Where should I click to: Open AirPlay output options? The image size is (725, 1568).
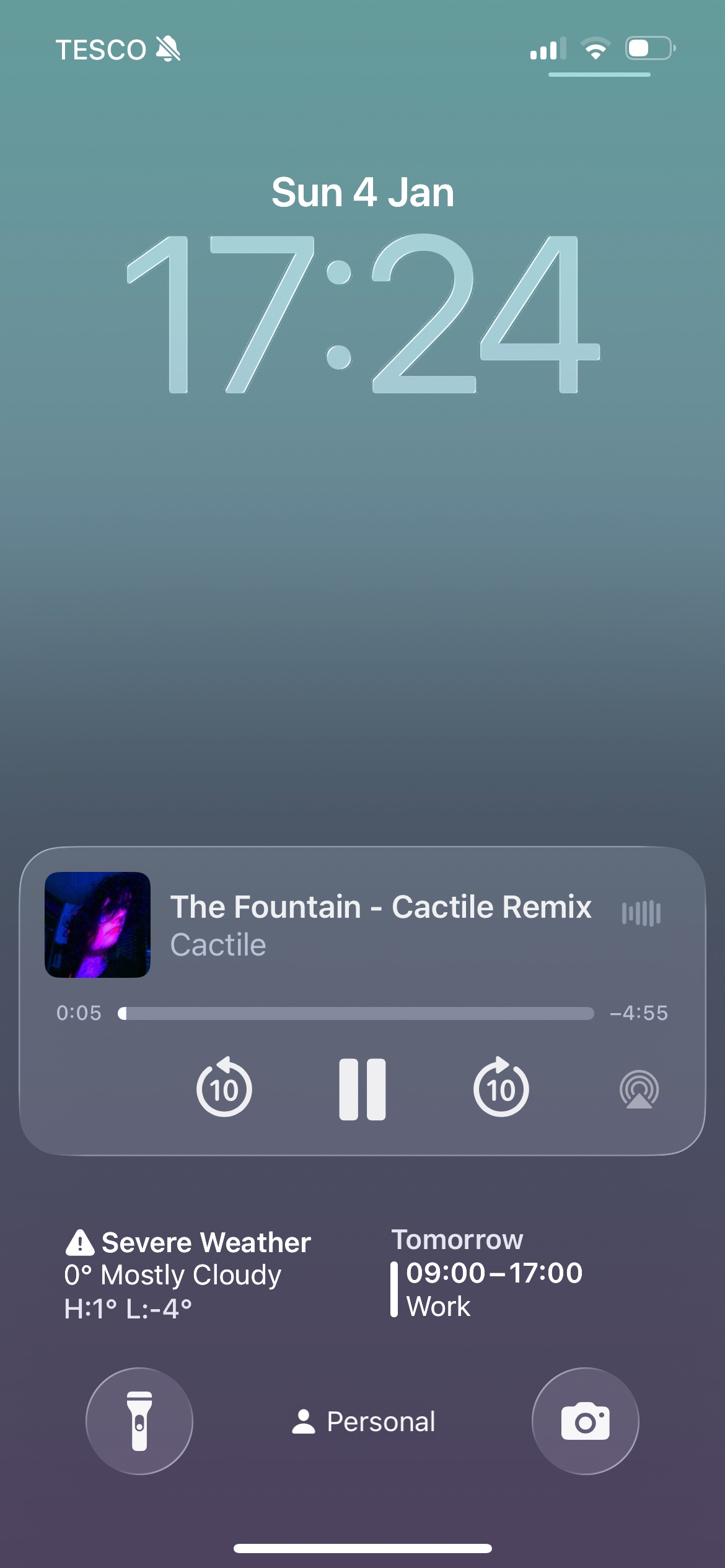click(639, 1089)
